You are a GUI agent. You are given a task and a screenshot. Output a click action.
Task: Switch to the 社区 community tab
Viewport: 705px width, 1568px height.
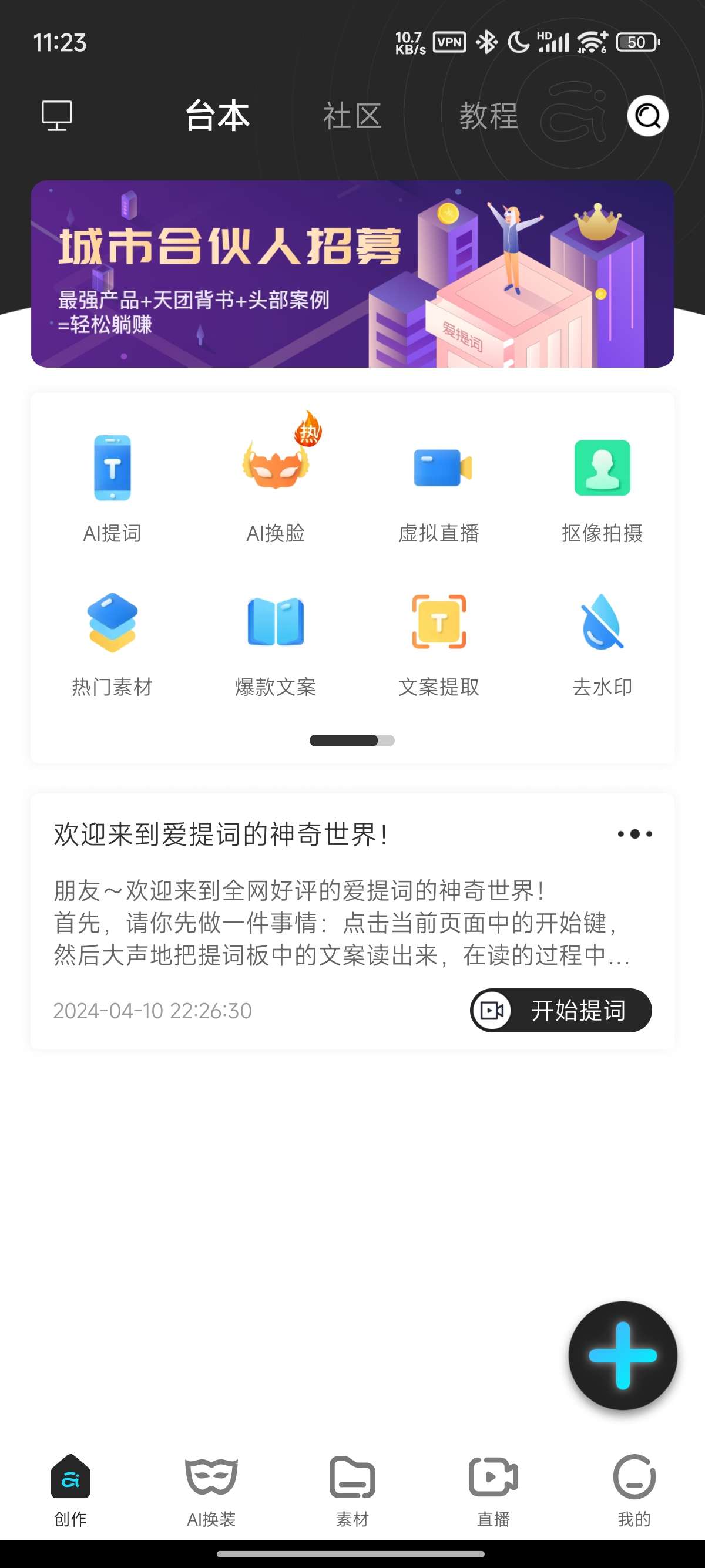[x=352, y=116]
